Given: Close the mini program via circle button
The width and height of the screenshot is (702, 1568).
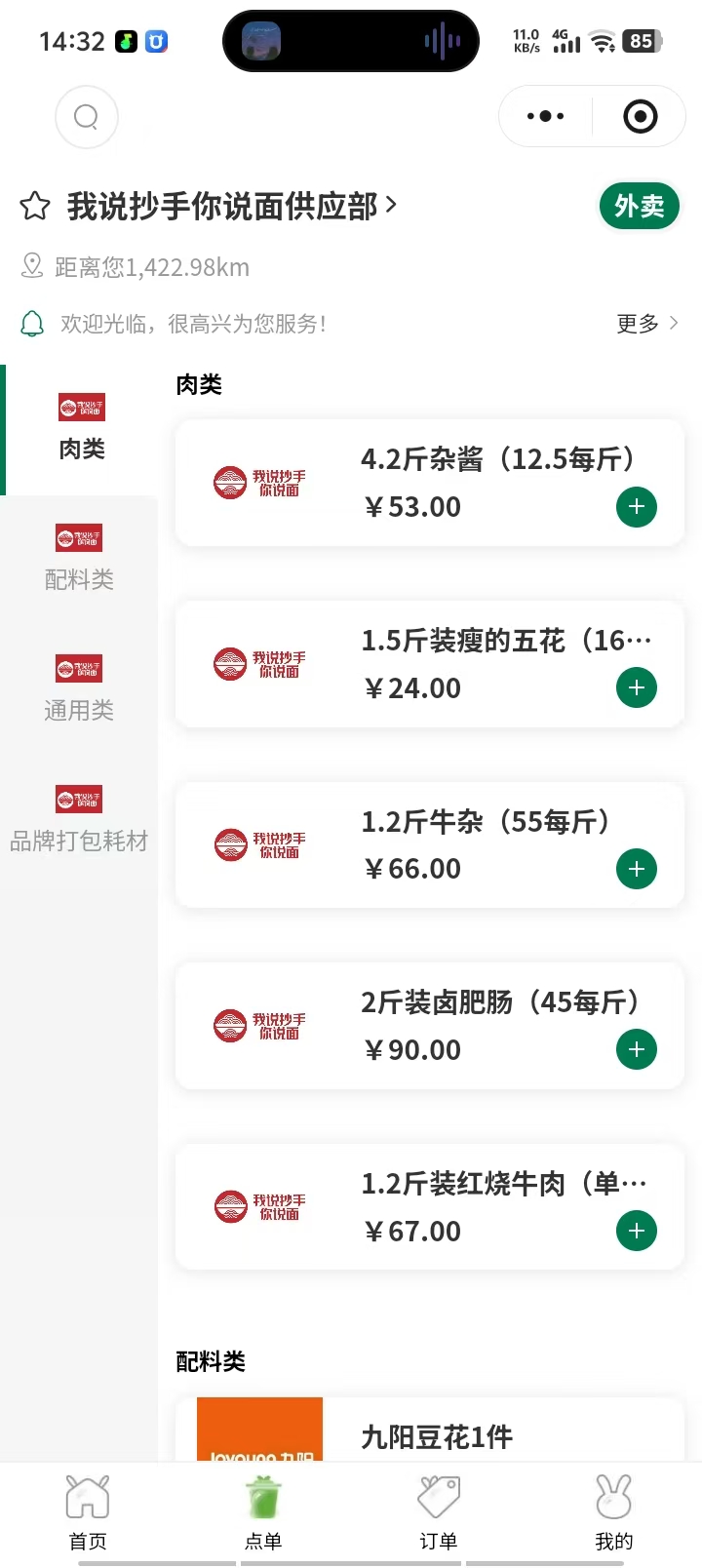Looking at the screenshot, I should tap(640, 117).
